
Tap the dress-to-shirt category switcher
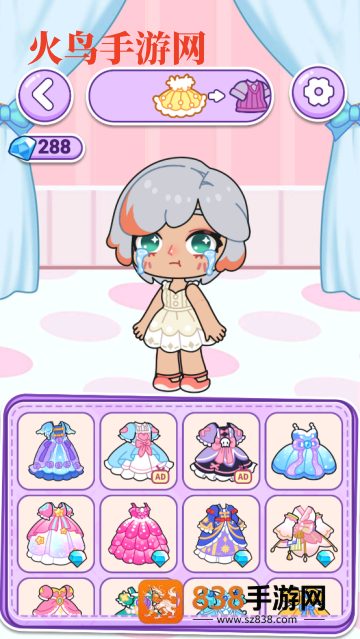(x=180, y=96)
